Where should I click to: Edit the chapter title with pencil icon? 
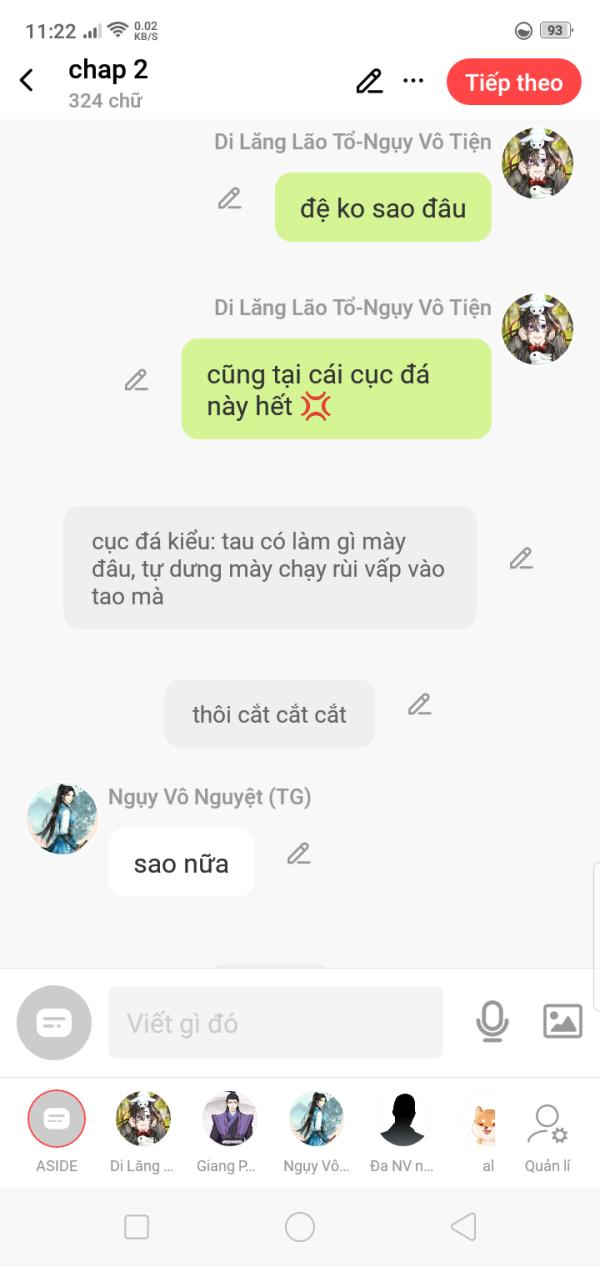tap(369, 82)
